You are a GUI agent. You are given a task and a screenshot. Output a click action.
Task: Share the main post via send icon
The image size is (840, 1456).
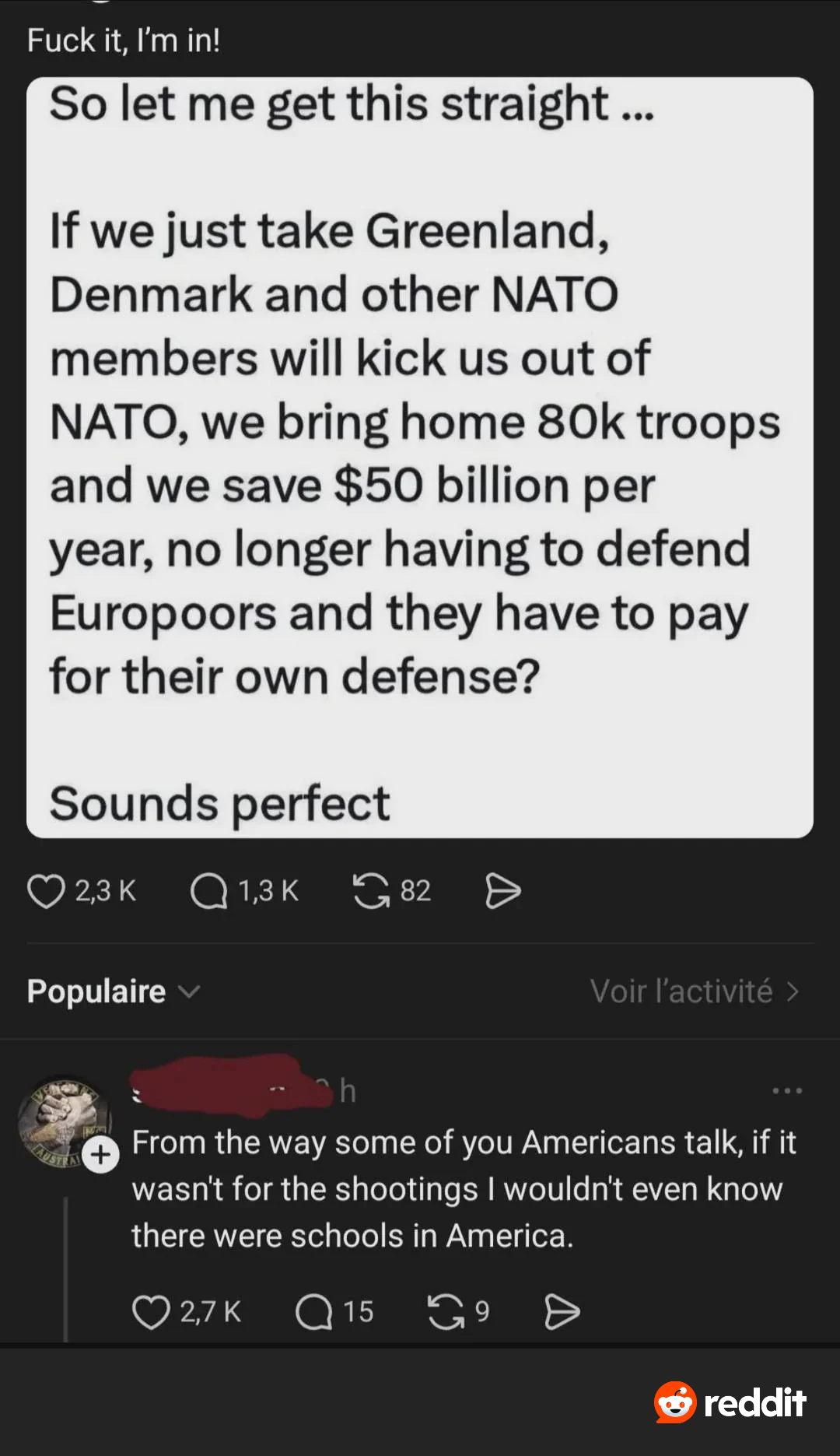click(502, 891)
